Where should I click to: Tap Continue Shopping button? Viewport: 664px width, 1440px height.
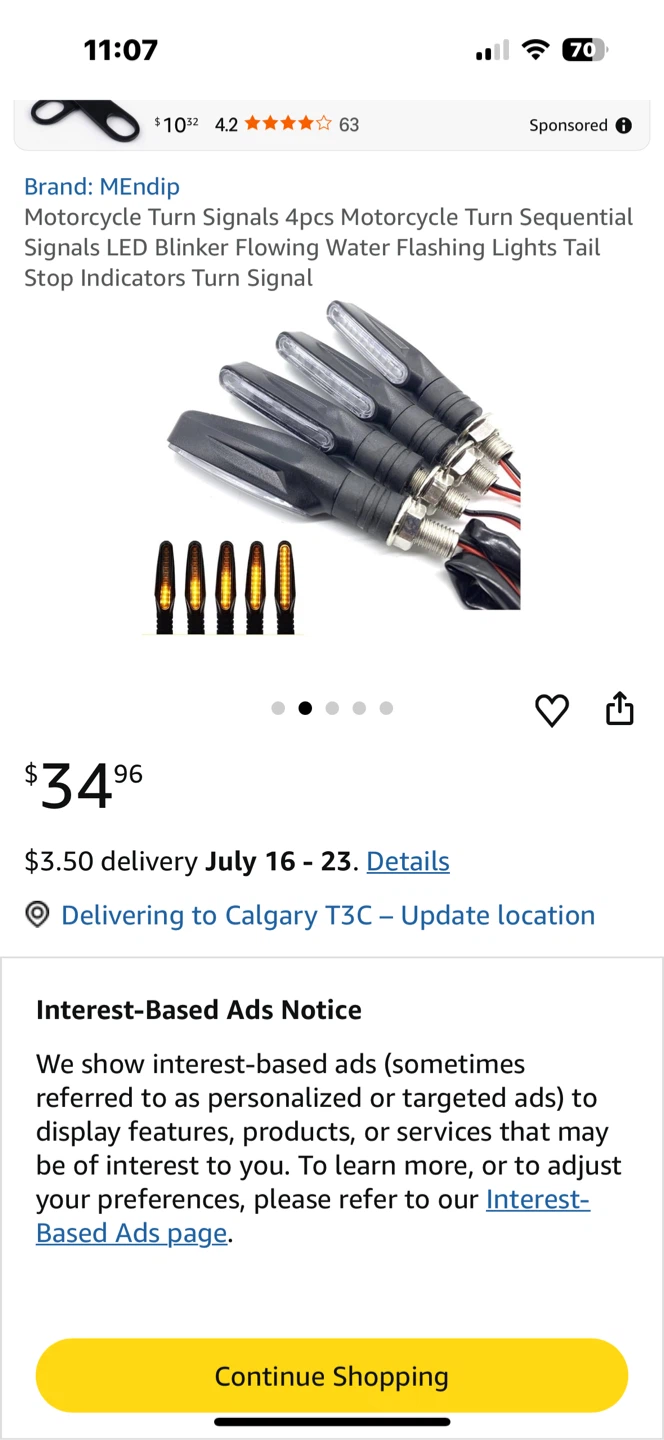(332, 1376)
